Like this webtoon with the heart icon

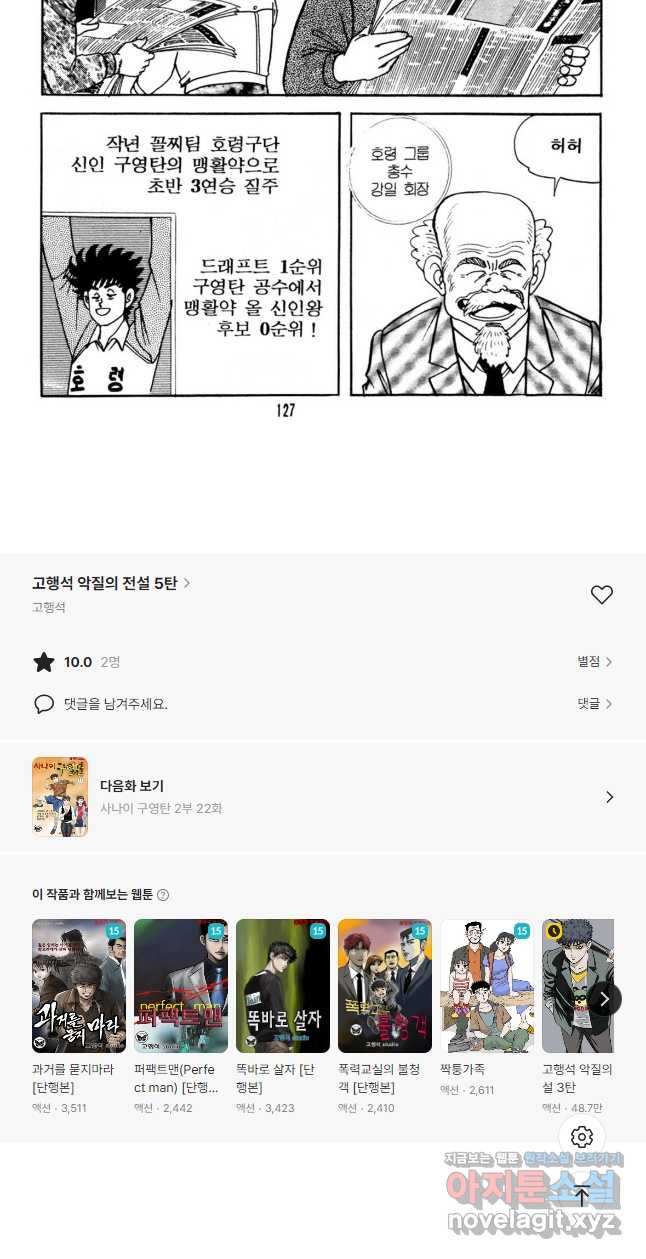[601, 595]
